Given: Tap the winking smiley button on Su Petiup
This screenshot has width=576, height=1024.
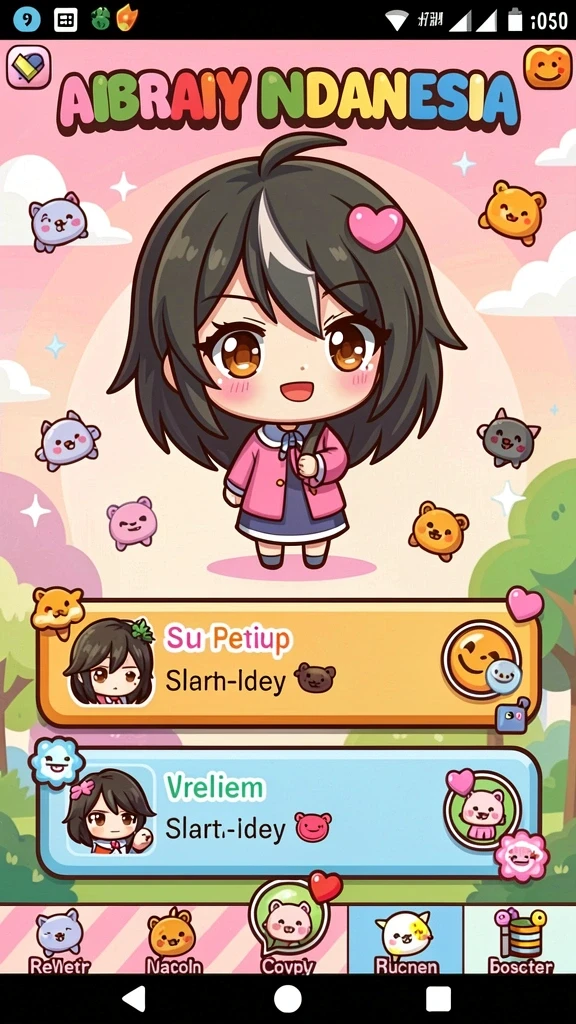Looking at the screenshot, I should [481, 658].
